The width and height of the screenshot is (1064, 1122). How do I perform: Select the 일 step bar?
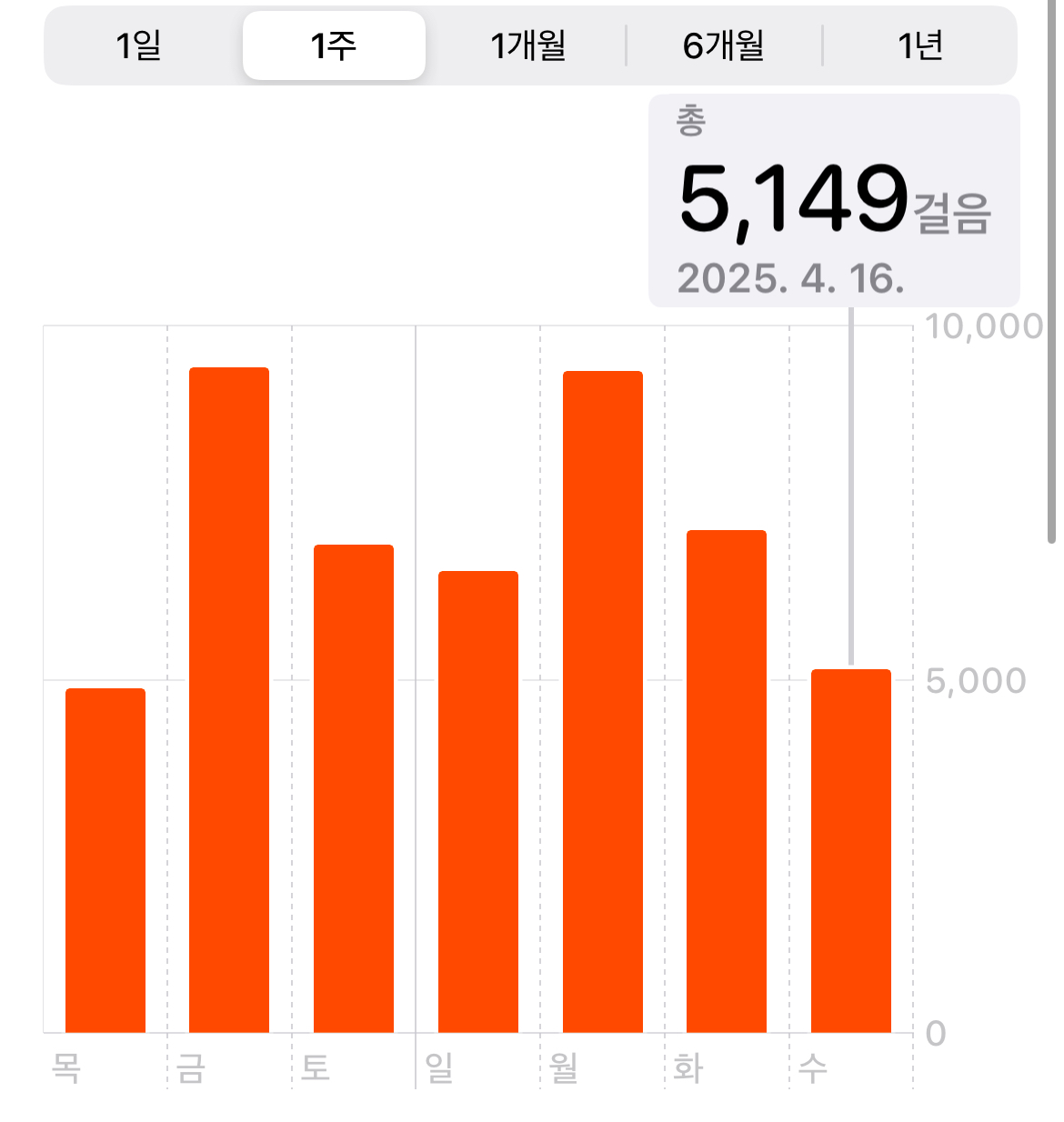[478, 801]
